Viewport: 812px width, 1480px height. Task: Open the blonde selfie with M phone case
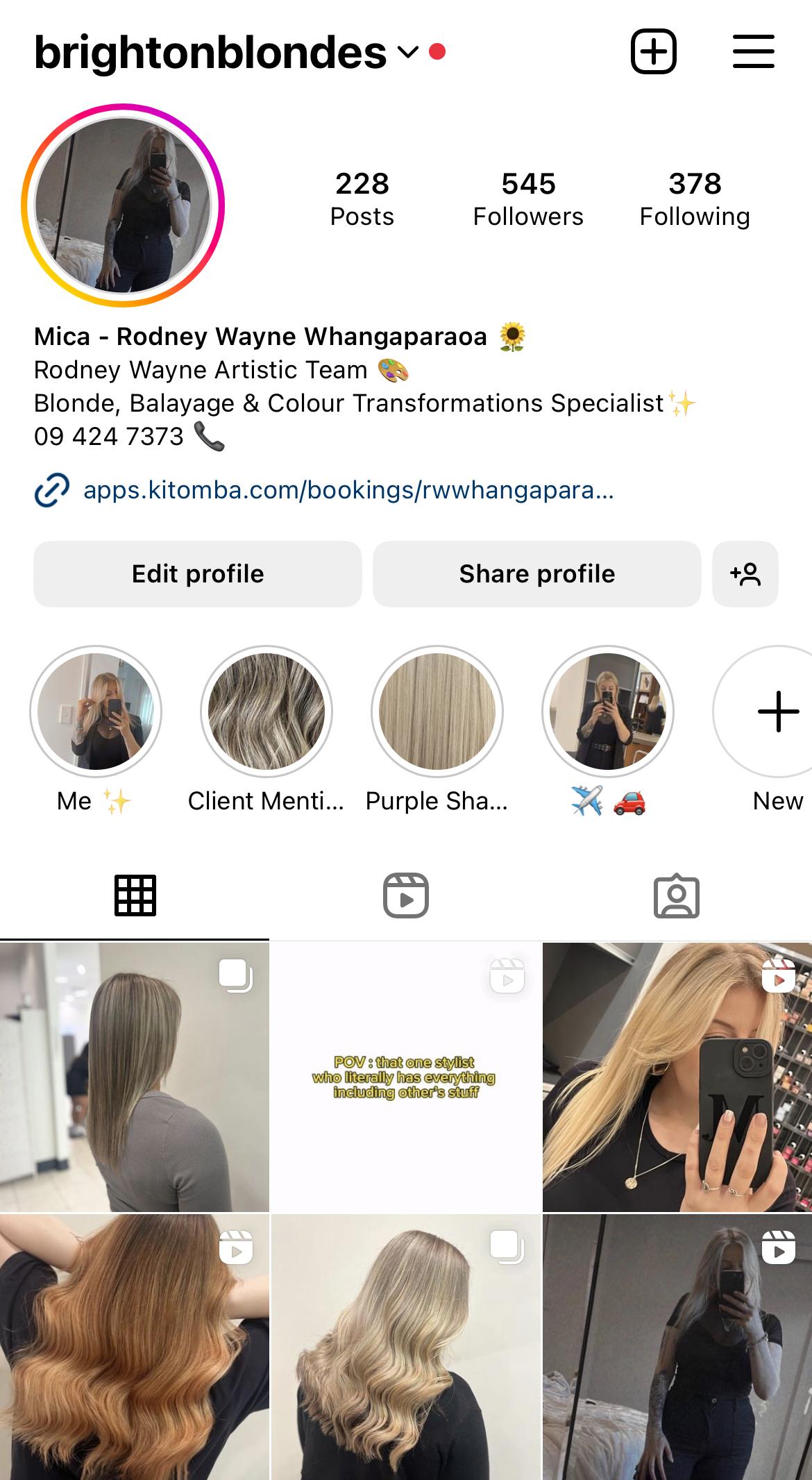coord(677,1077)
